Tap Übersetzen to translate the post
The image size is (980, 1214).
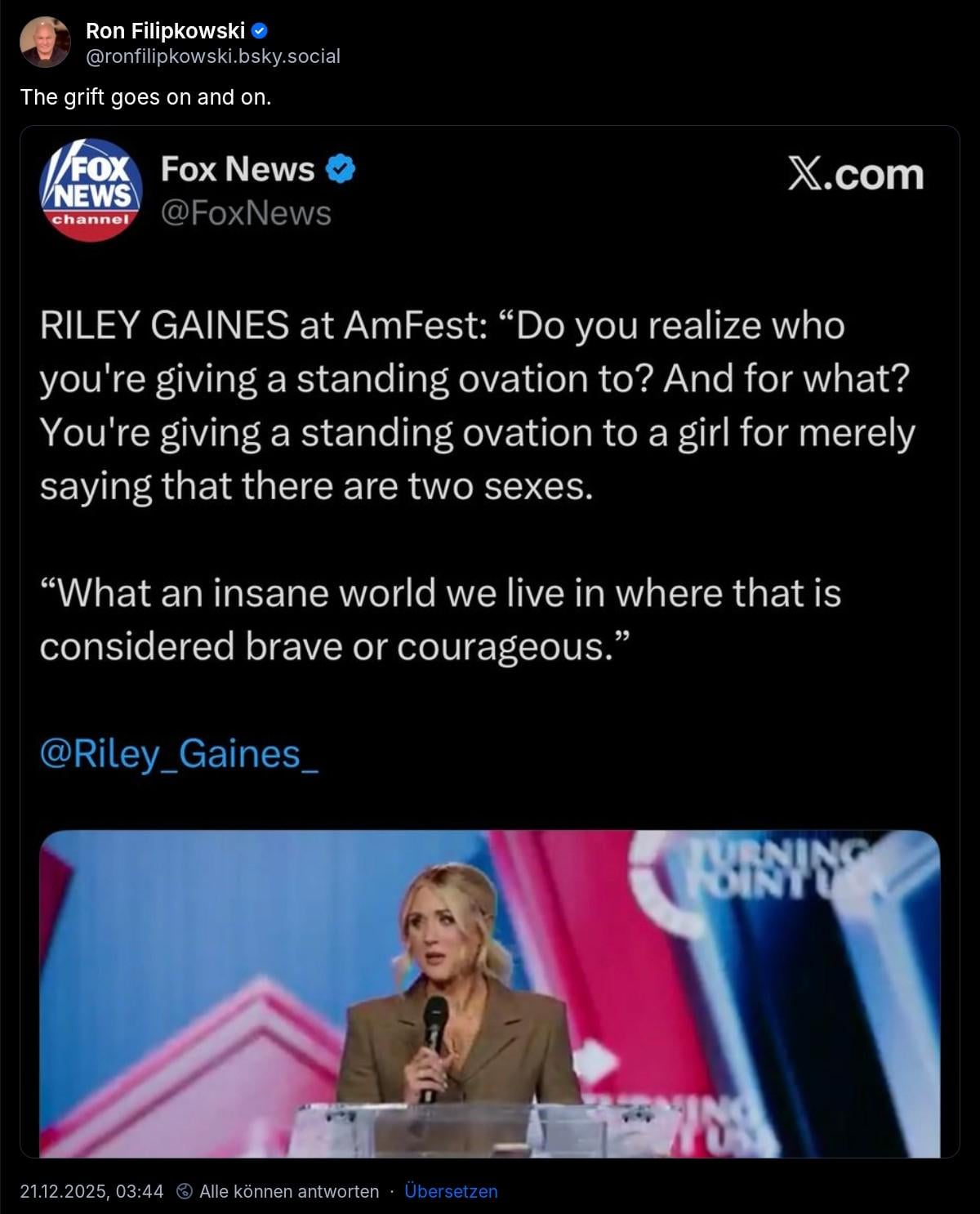point(451,1191)
